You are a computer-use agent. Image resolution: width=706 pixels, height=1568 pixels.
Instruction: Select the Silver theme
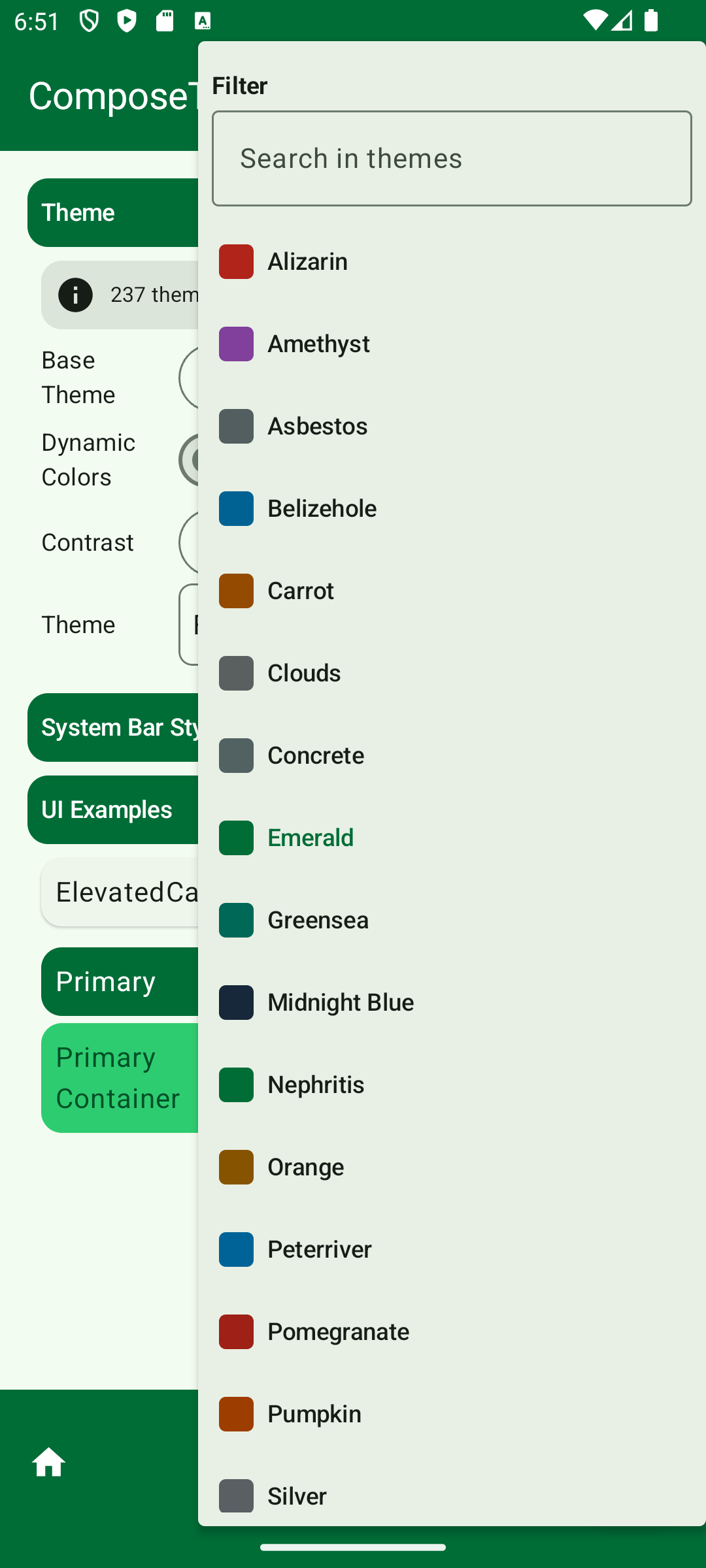click(x=452, y=1491)
